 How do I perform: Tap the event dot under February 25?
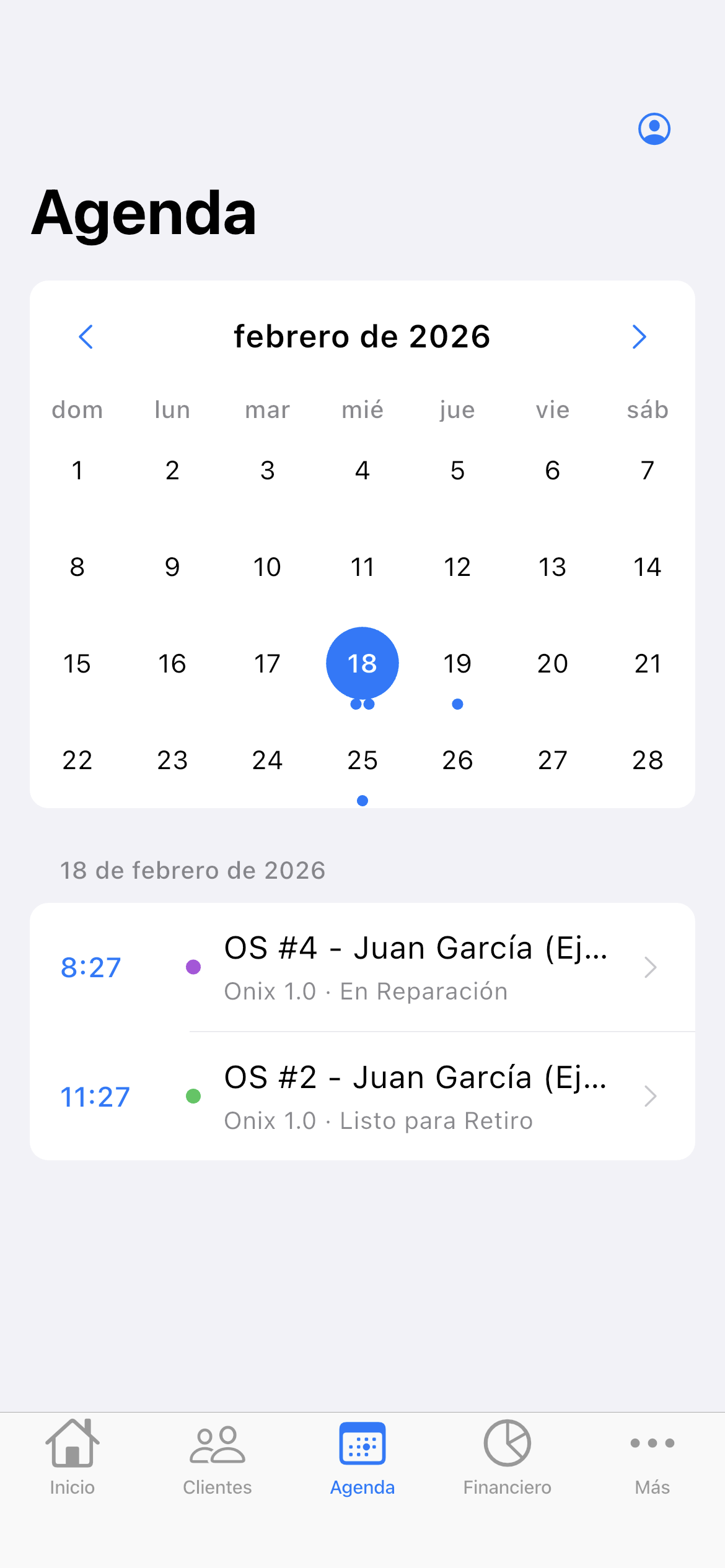tap(362, 800)
